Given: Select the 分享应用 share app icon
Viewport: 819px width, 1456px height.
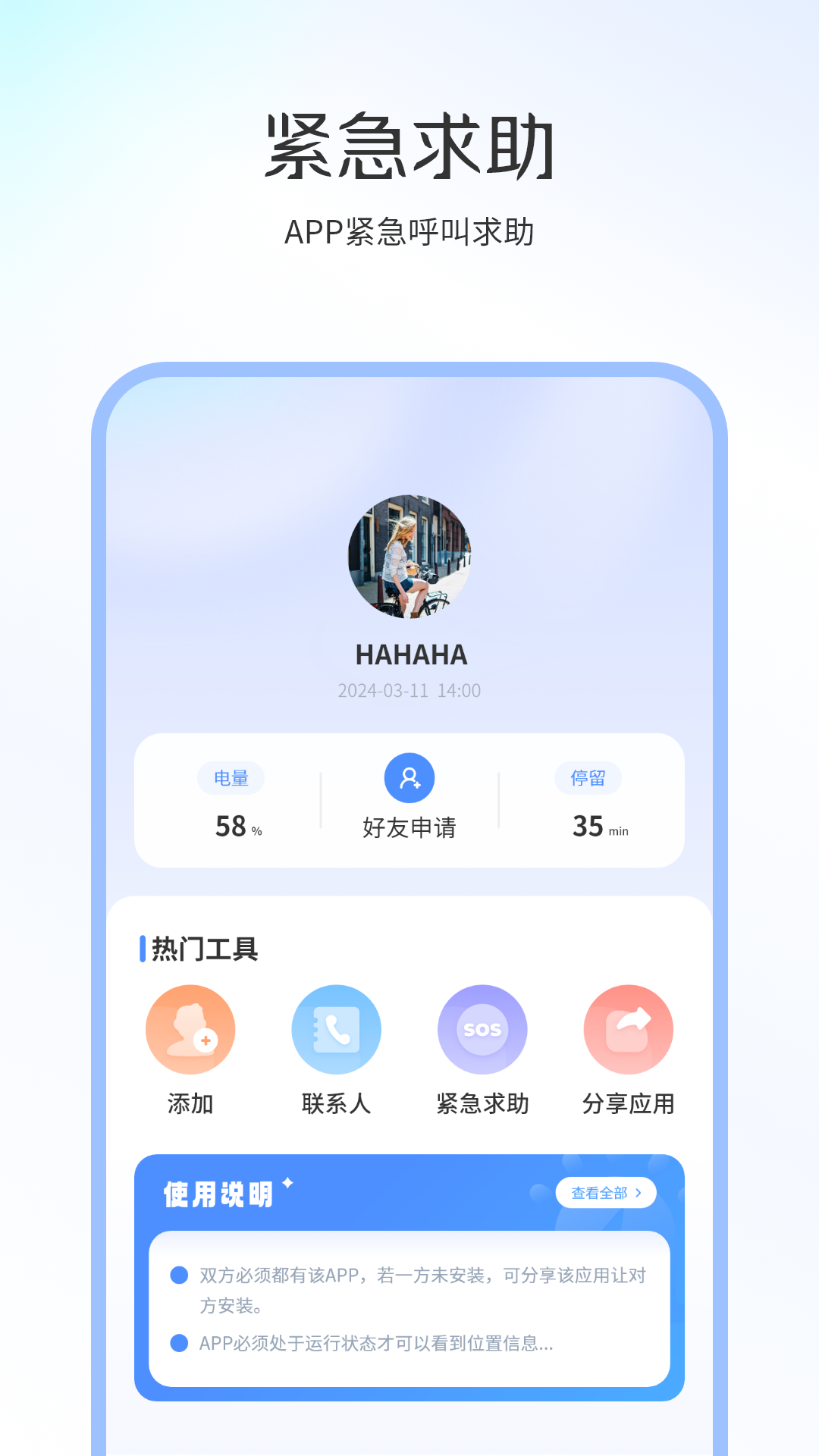Looking at the screenshot, I should click(628, 1029).
